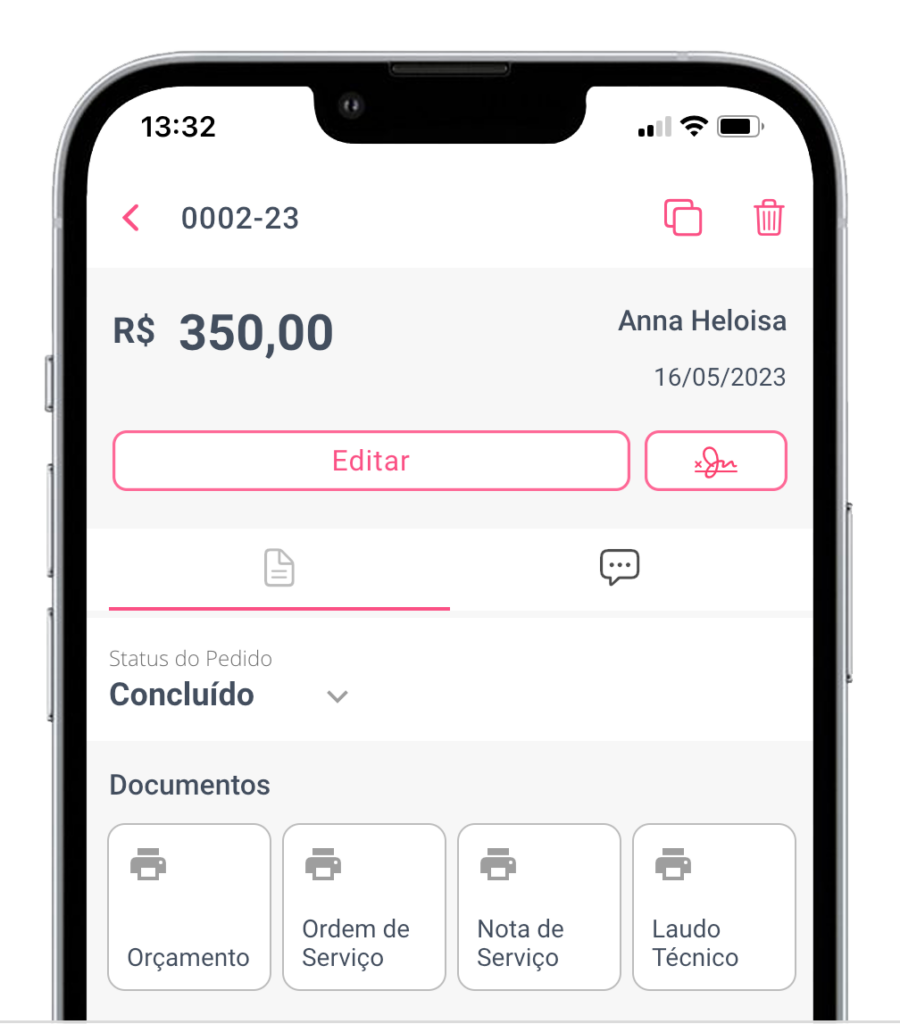Select the Nota de Serviço card

539,906
